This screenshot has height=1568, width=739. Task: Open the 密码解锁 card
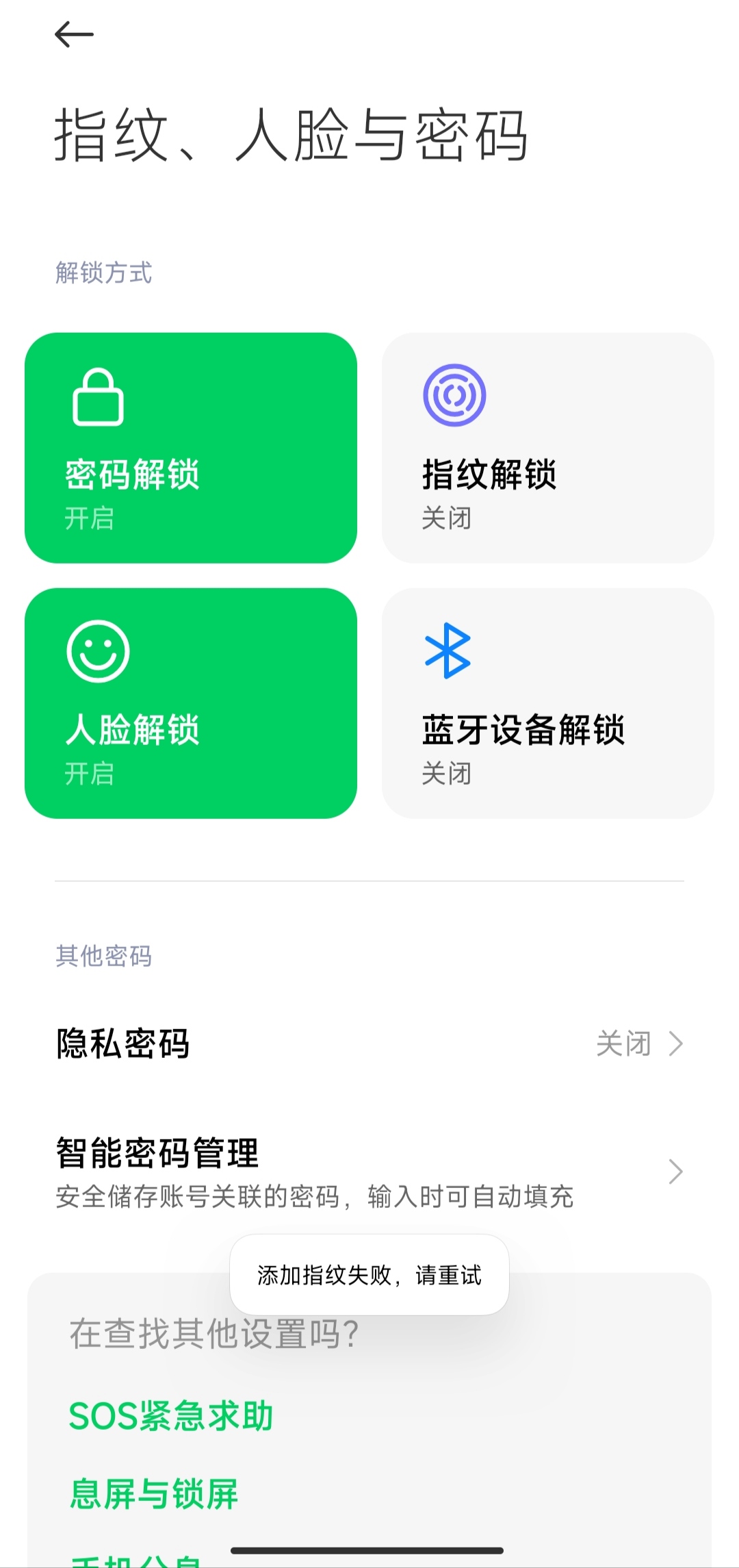coord(191,448)
